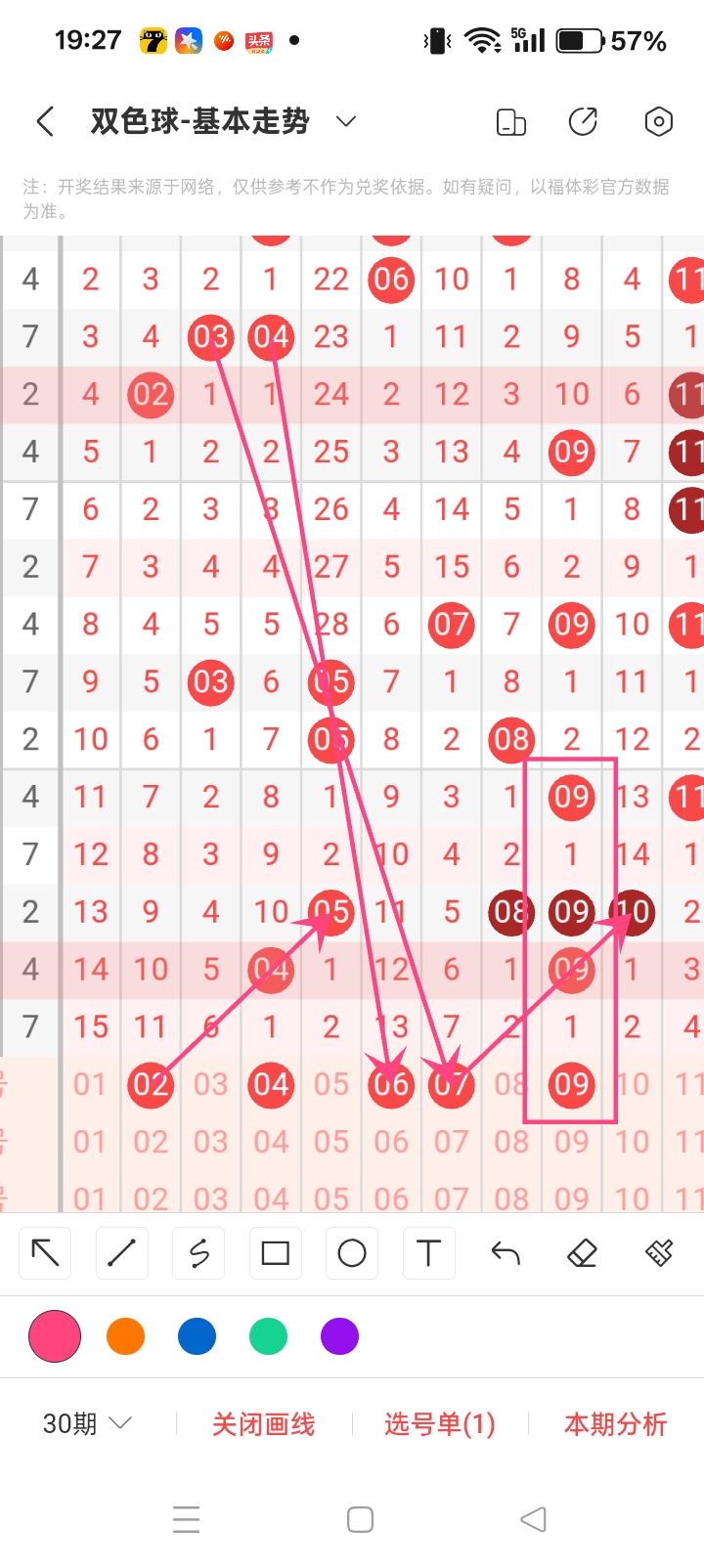Share the trend chart
This screenshot has height=1568, width=704.
pos(583,122)
